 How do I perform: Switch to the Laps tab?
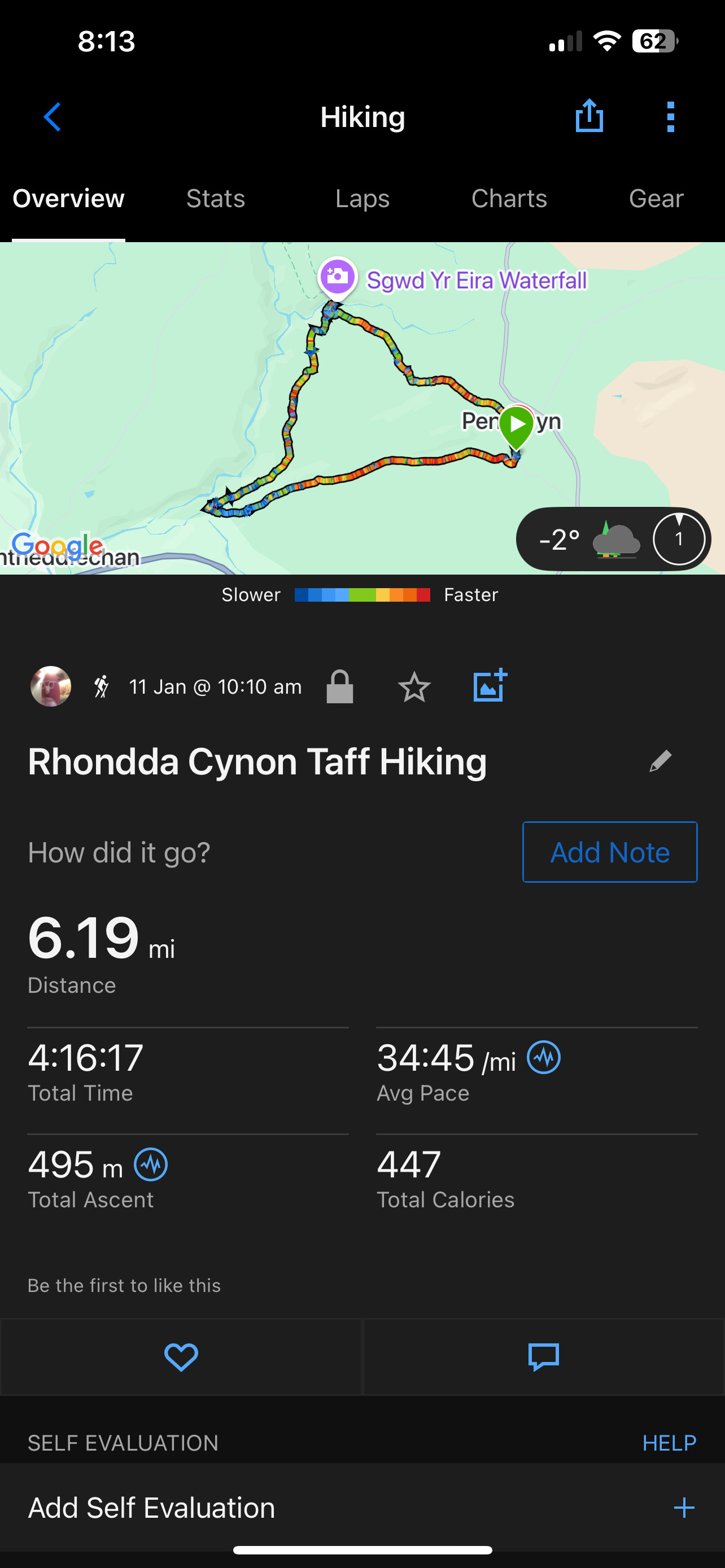click(x=362, y=199)
